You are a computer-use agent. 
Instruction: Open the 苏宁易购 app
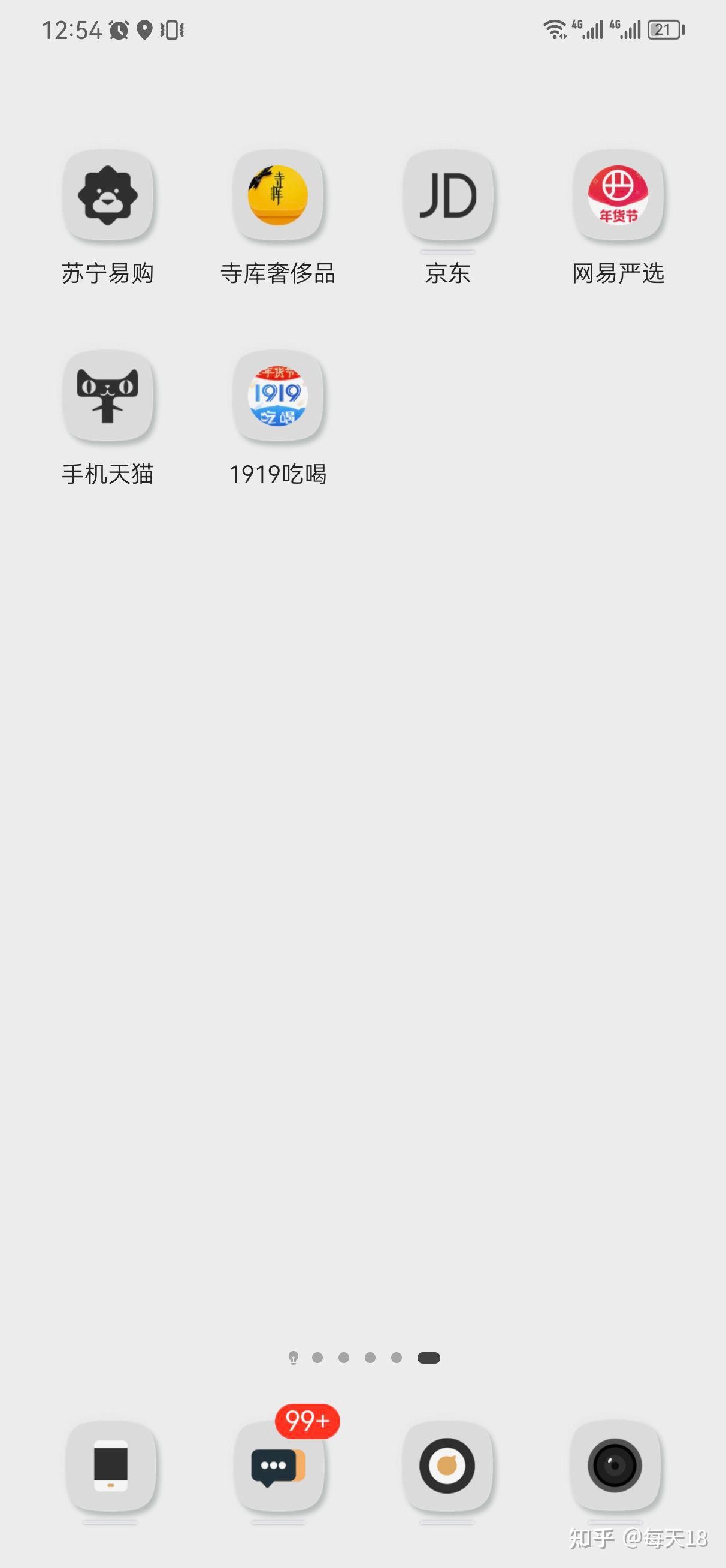point(108,196)
